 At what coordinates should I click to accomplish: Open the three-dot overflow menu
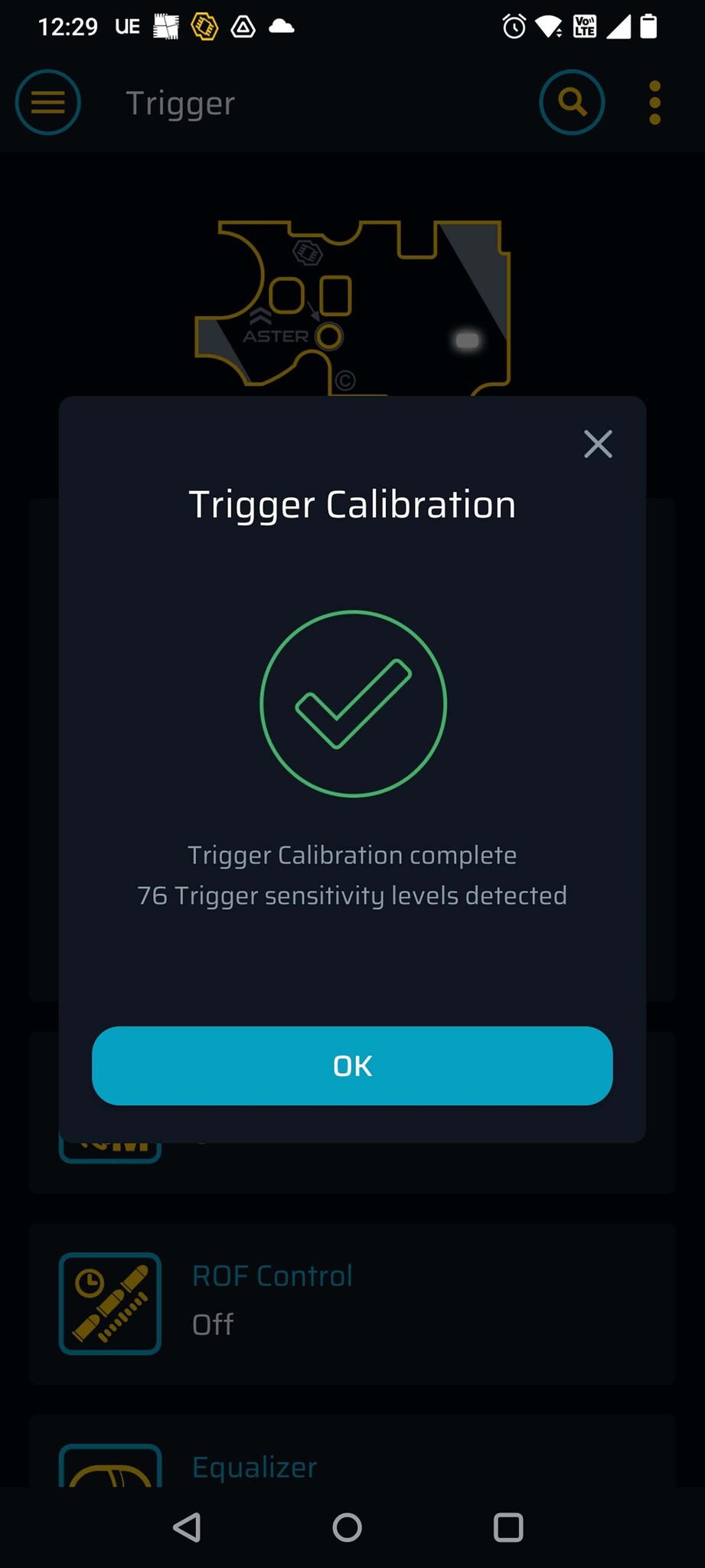click(x=654, y=102)
